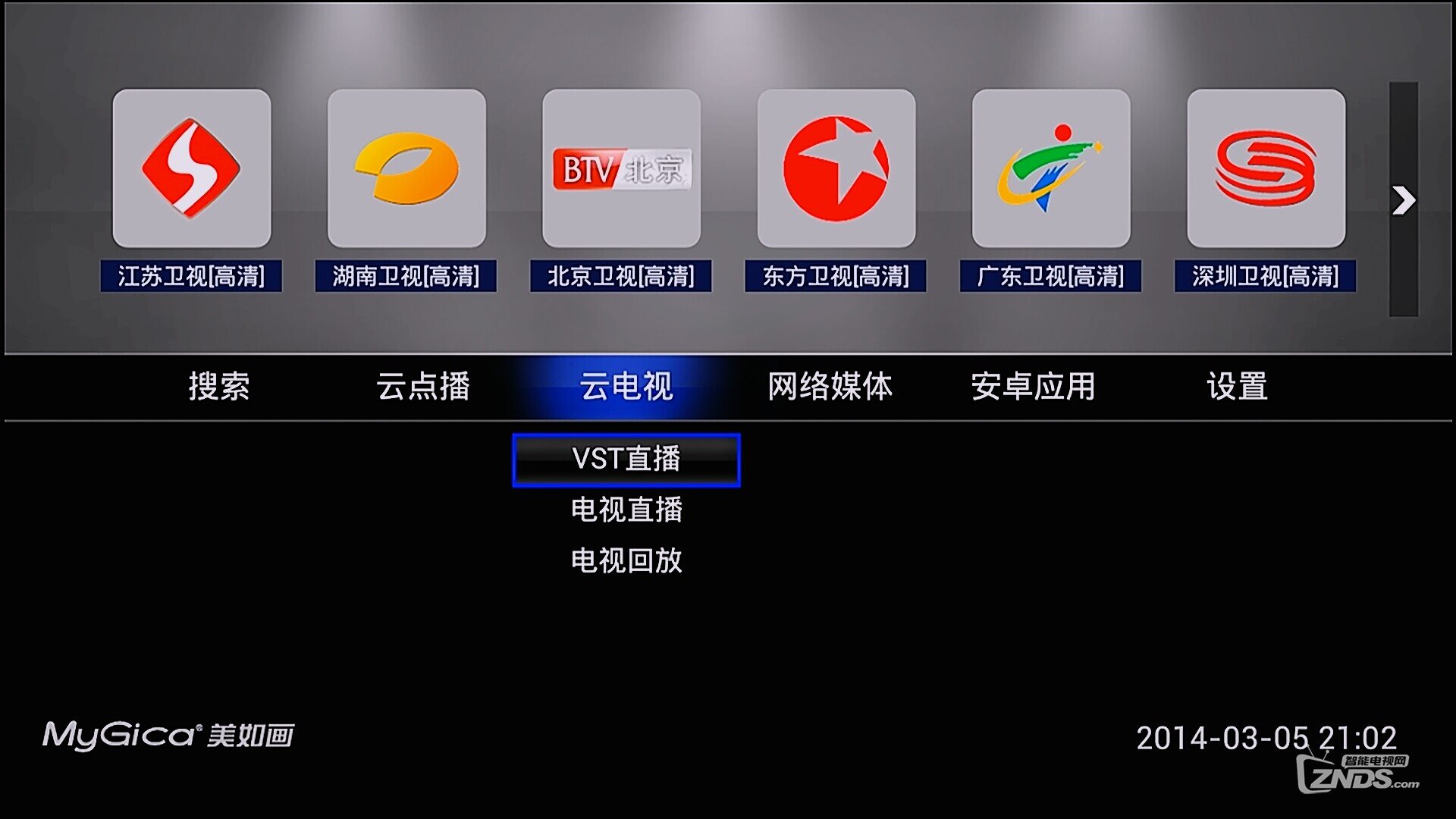
Task: Open 江苏卫视[高清] channel
Action: tap(191, 169)
